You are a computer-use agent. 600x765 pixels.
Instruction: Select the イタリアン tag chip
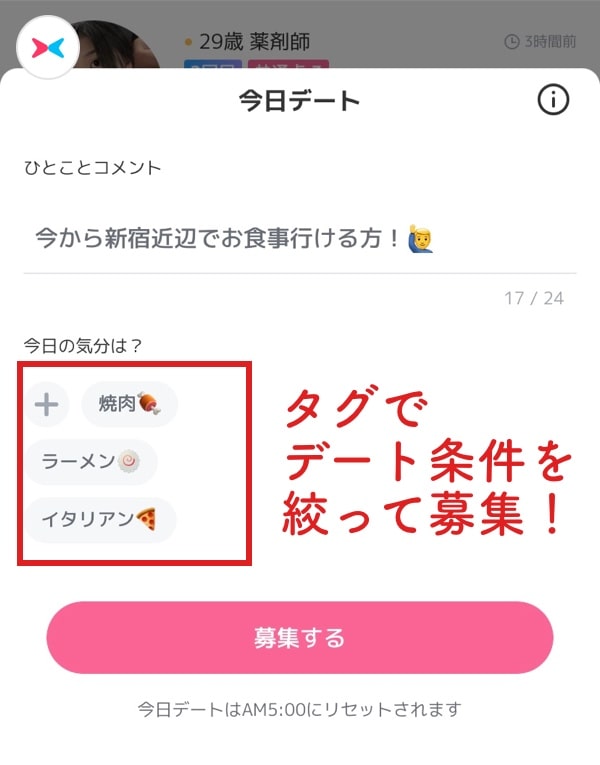click(100, 520)
